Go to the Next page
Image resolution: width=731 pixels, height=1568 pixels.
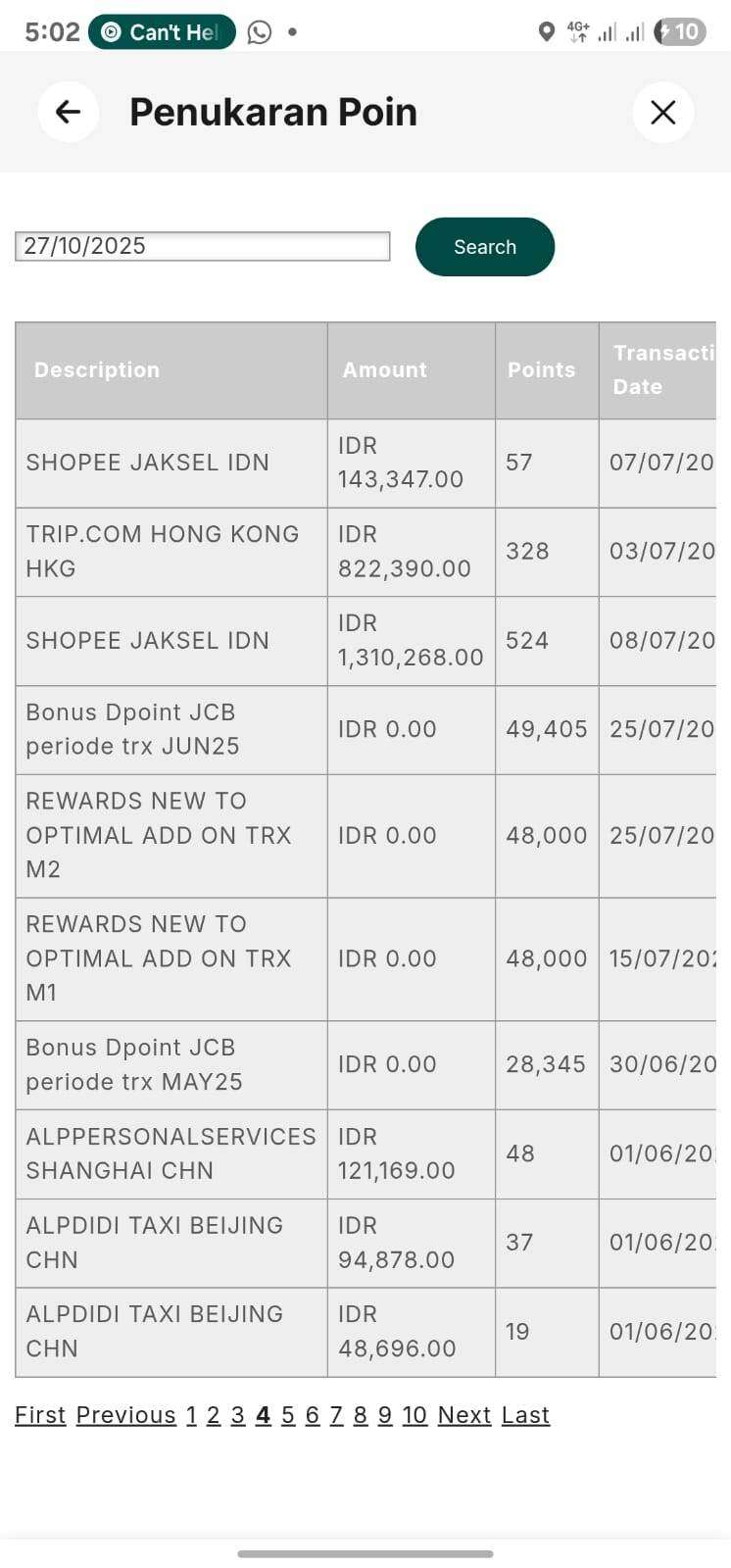click(x=464, y=1415)
